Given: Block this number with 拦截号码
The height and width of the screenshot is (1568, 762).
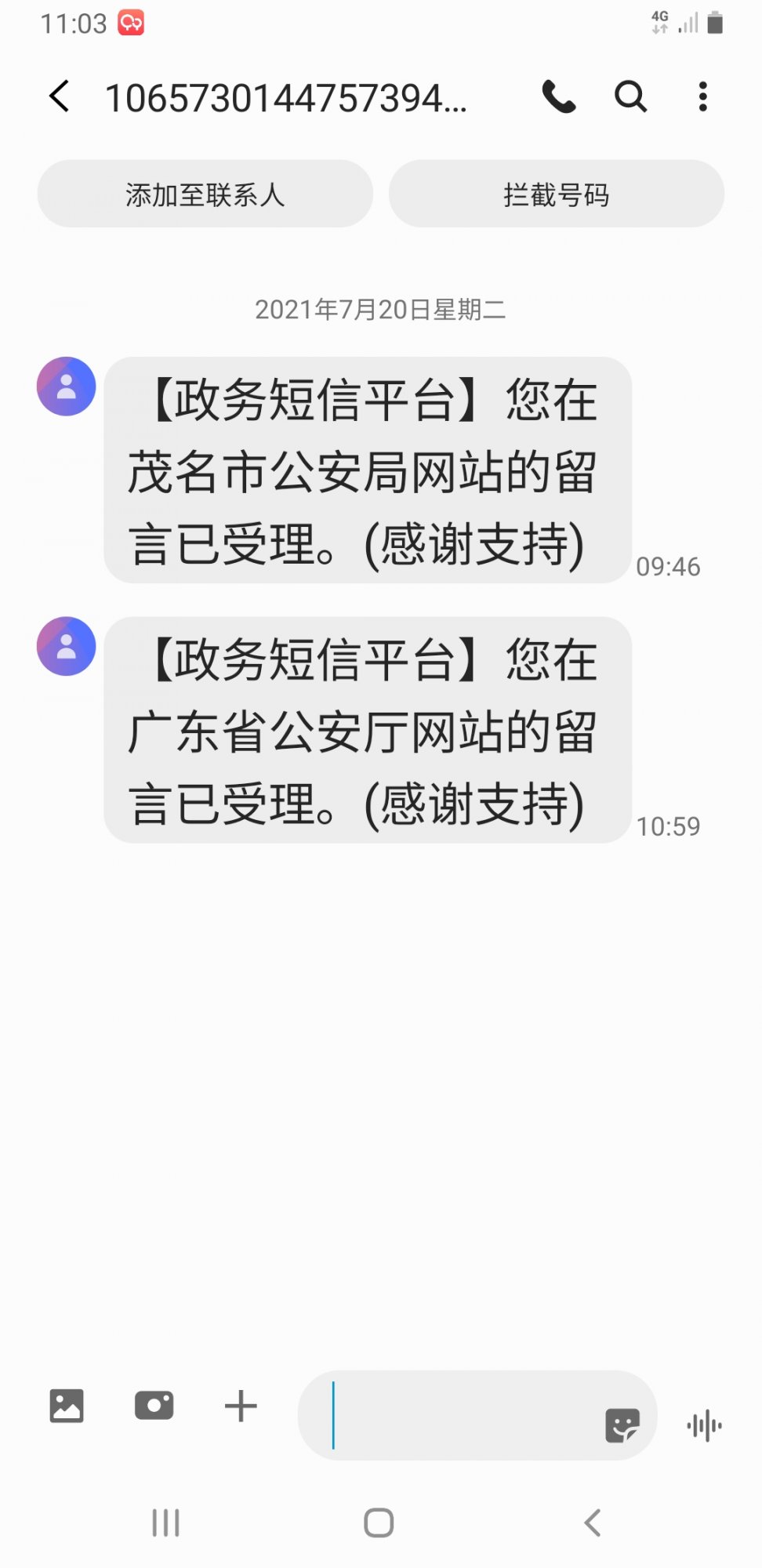Looking at the screenshot, I should pos(556,194).
